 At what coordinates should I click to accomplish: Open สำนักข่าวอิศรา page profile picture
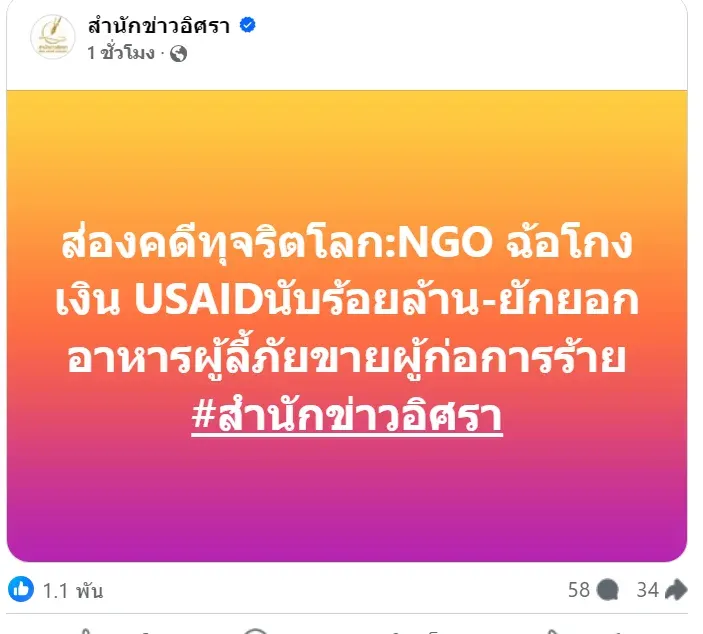click(x=52, y=38)
